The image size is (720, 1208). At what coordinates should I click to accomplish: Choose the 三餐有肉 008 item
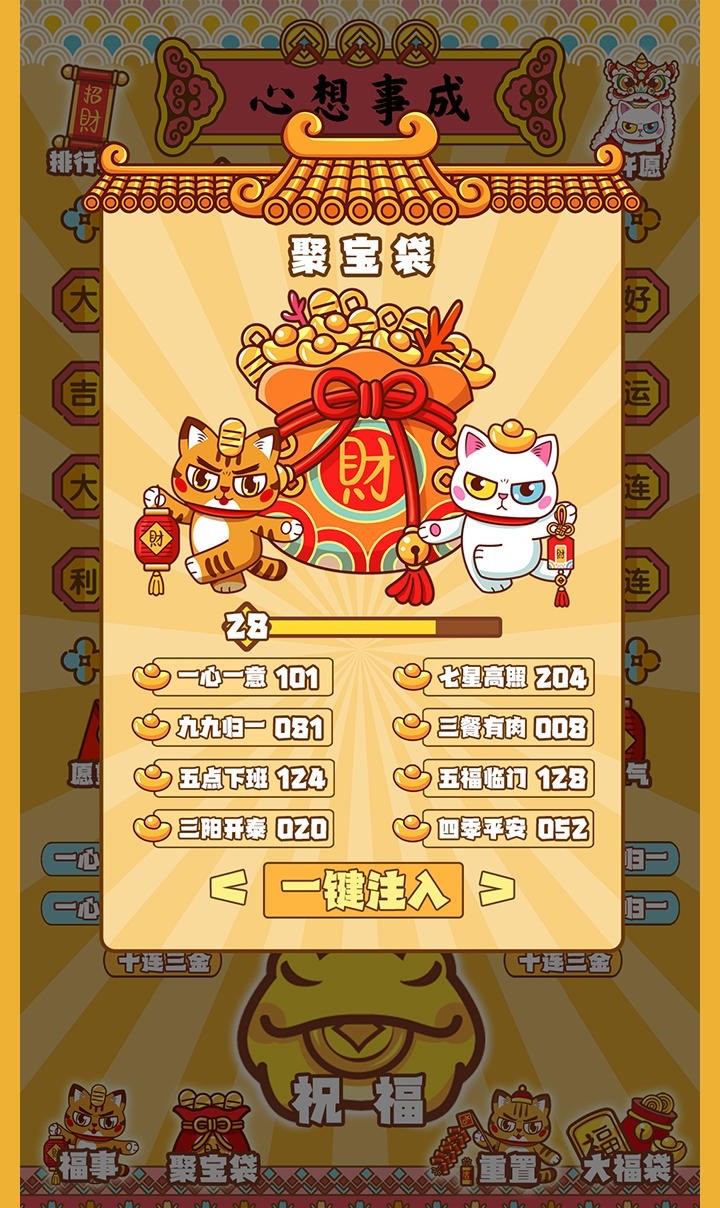pos(494,728)
